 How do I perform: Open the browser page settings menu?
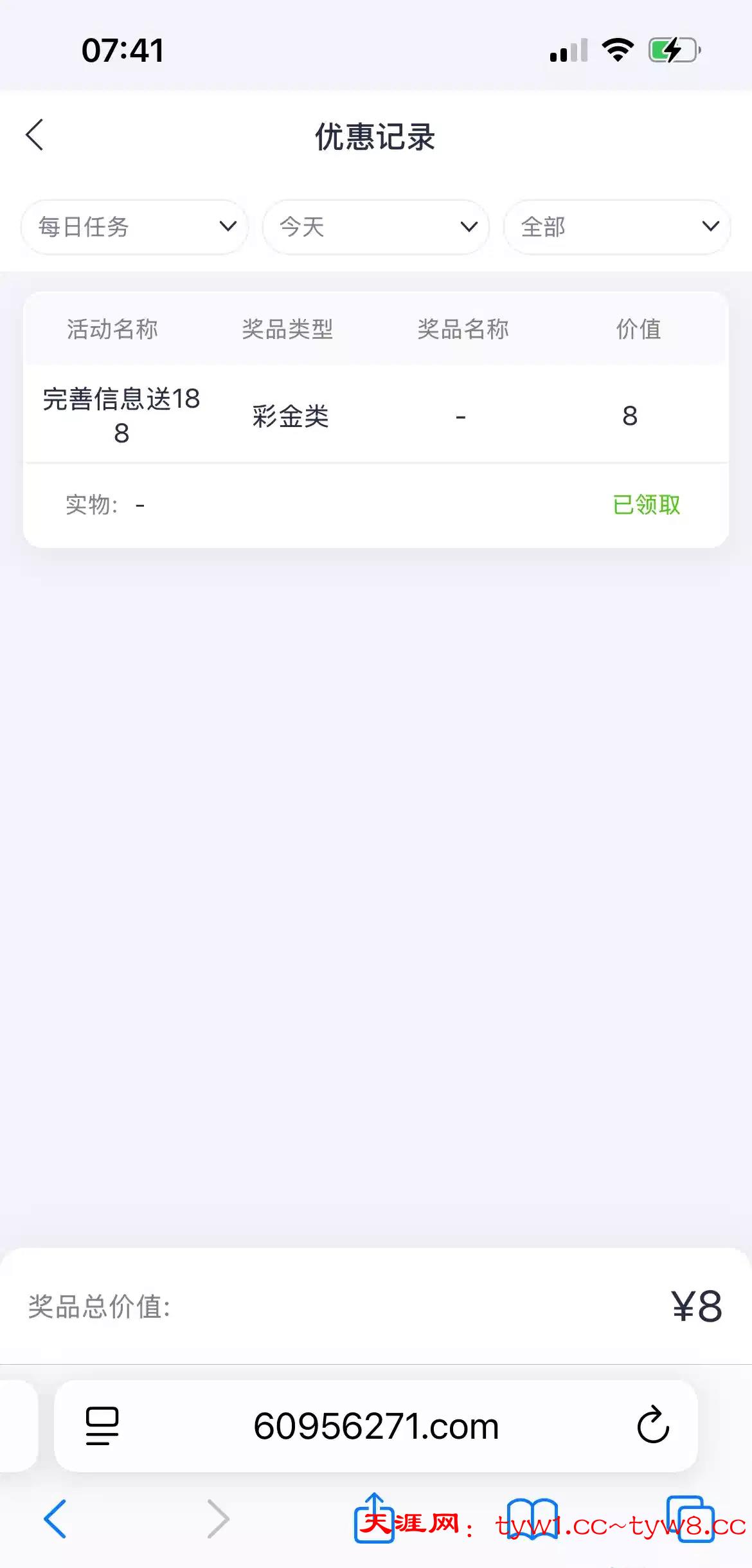coord(102,1425)
